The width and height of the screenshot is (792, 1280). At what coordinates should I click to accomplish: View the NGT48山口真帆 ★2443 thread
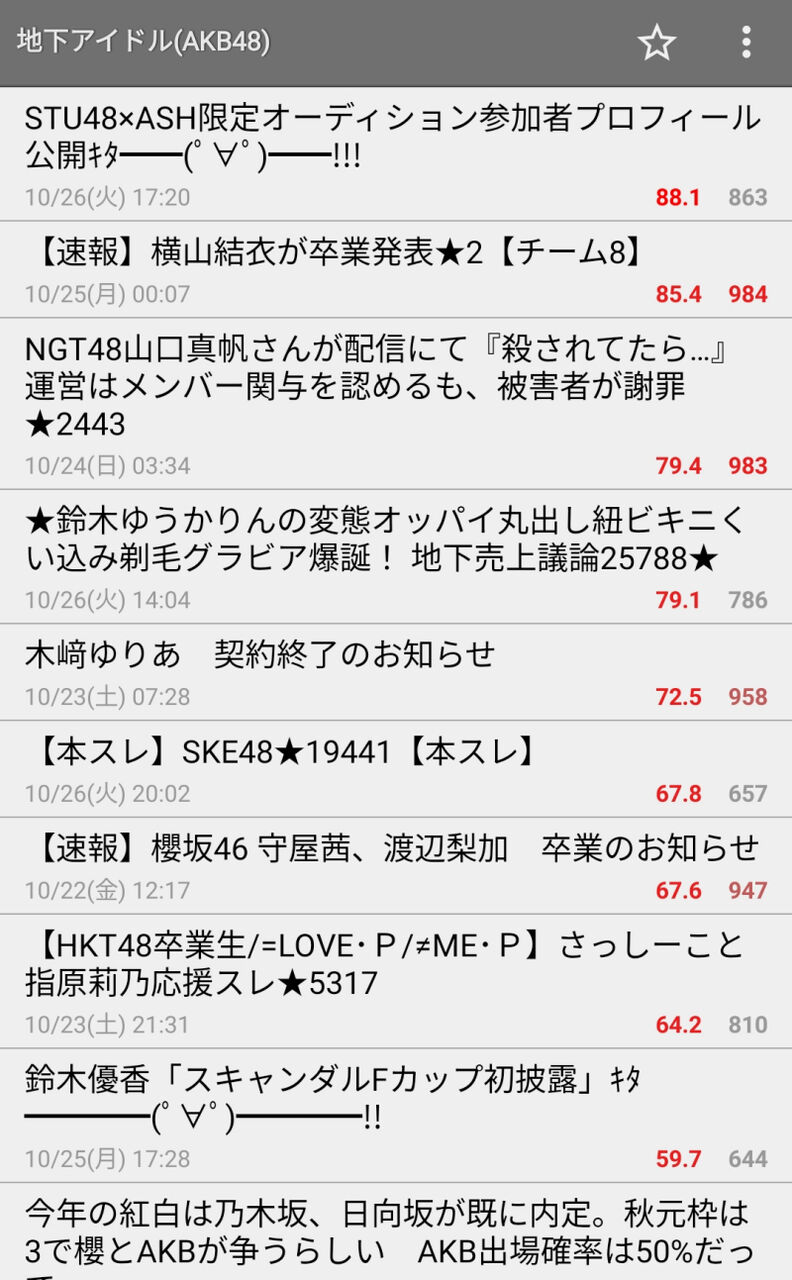click(396, 404)
